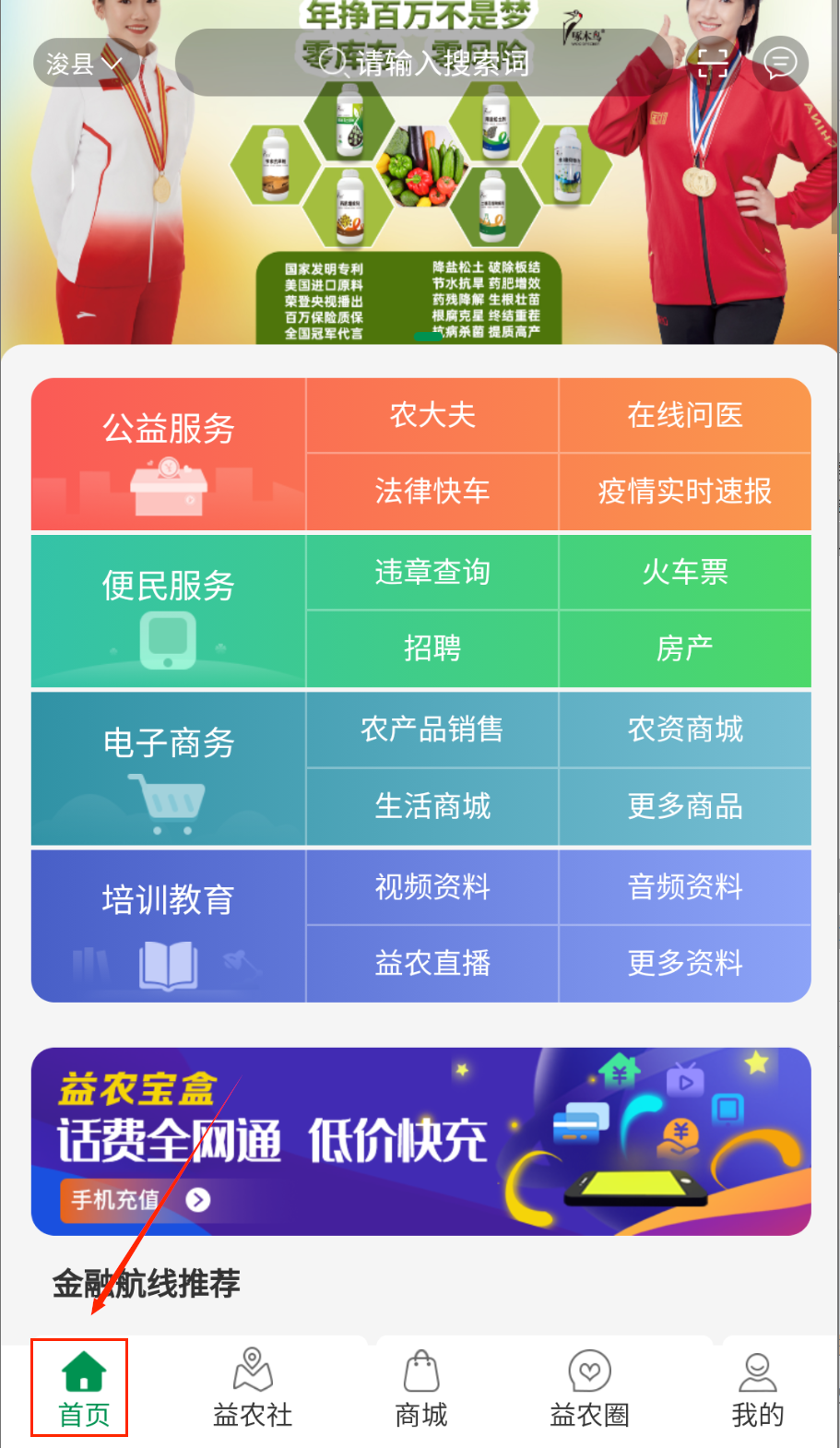Tap the 请输入搜索词 search box
Viewport: 840px width, 1448px height.
point(424,63)
